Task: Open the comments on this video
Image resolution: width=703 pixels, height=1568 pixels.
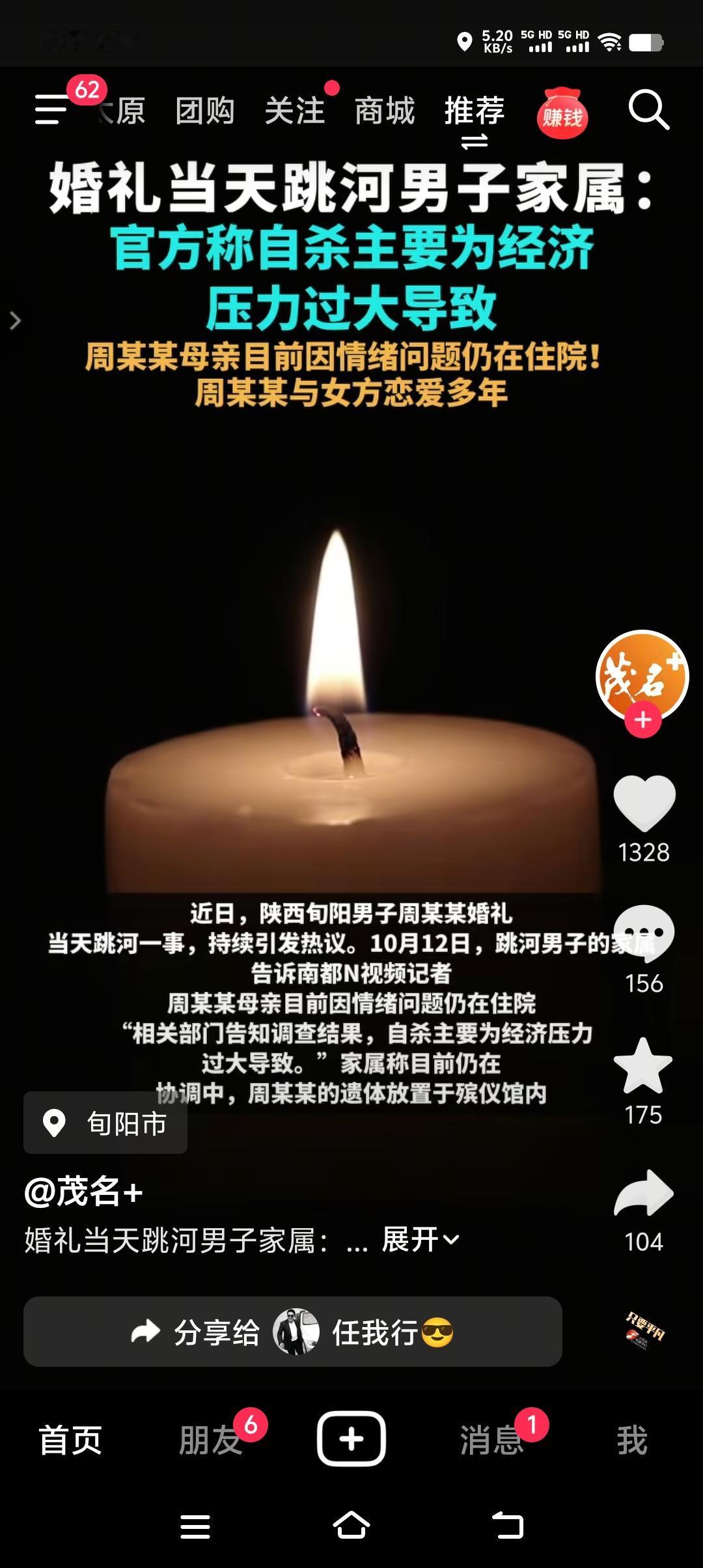Action: coord(644,933)
